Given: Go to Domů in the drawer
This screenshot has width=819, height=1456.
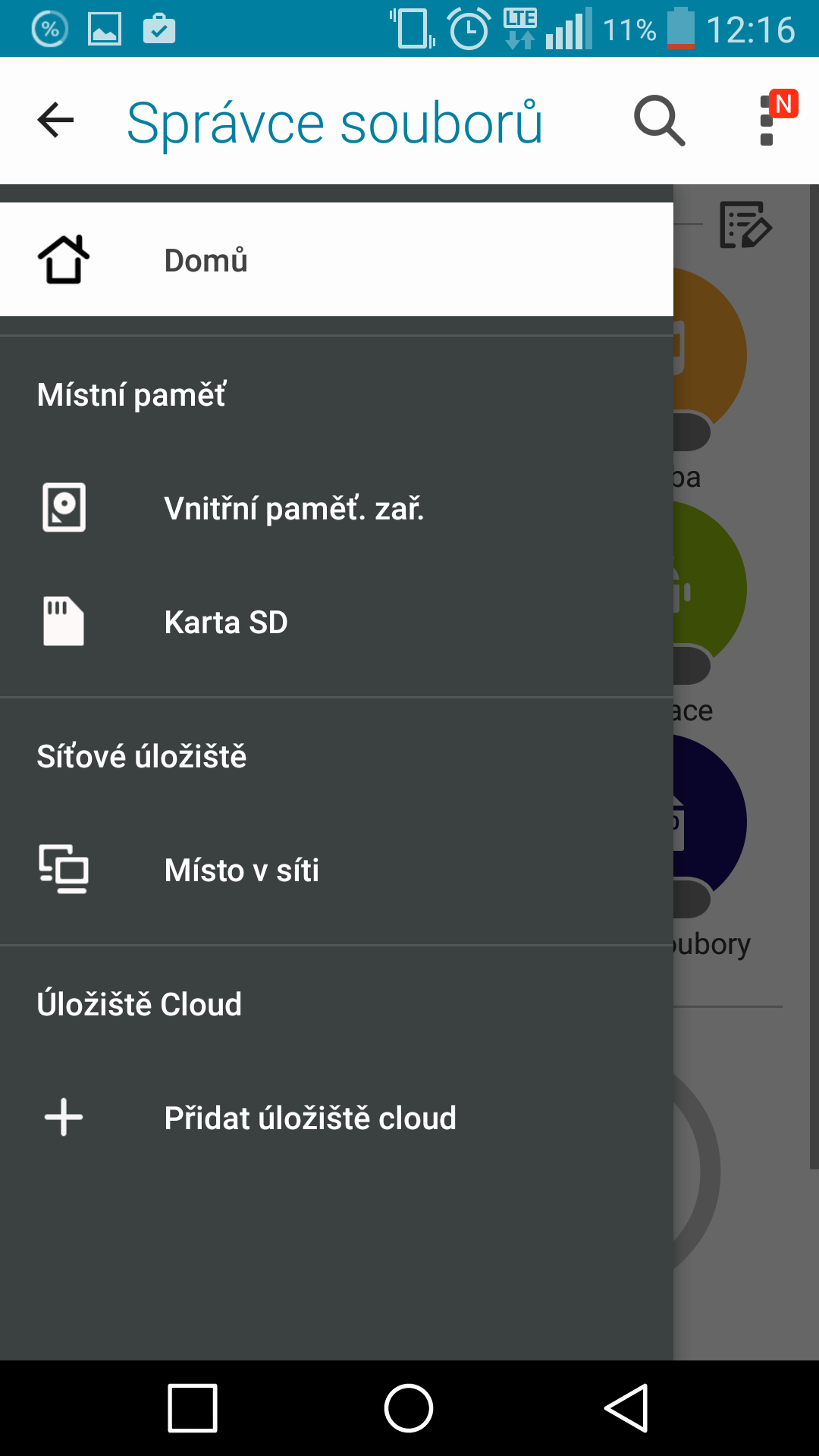Looking at the screenshot, I should coord(337,259).
